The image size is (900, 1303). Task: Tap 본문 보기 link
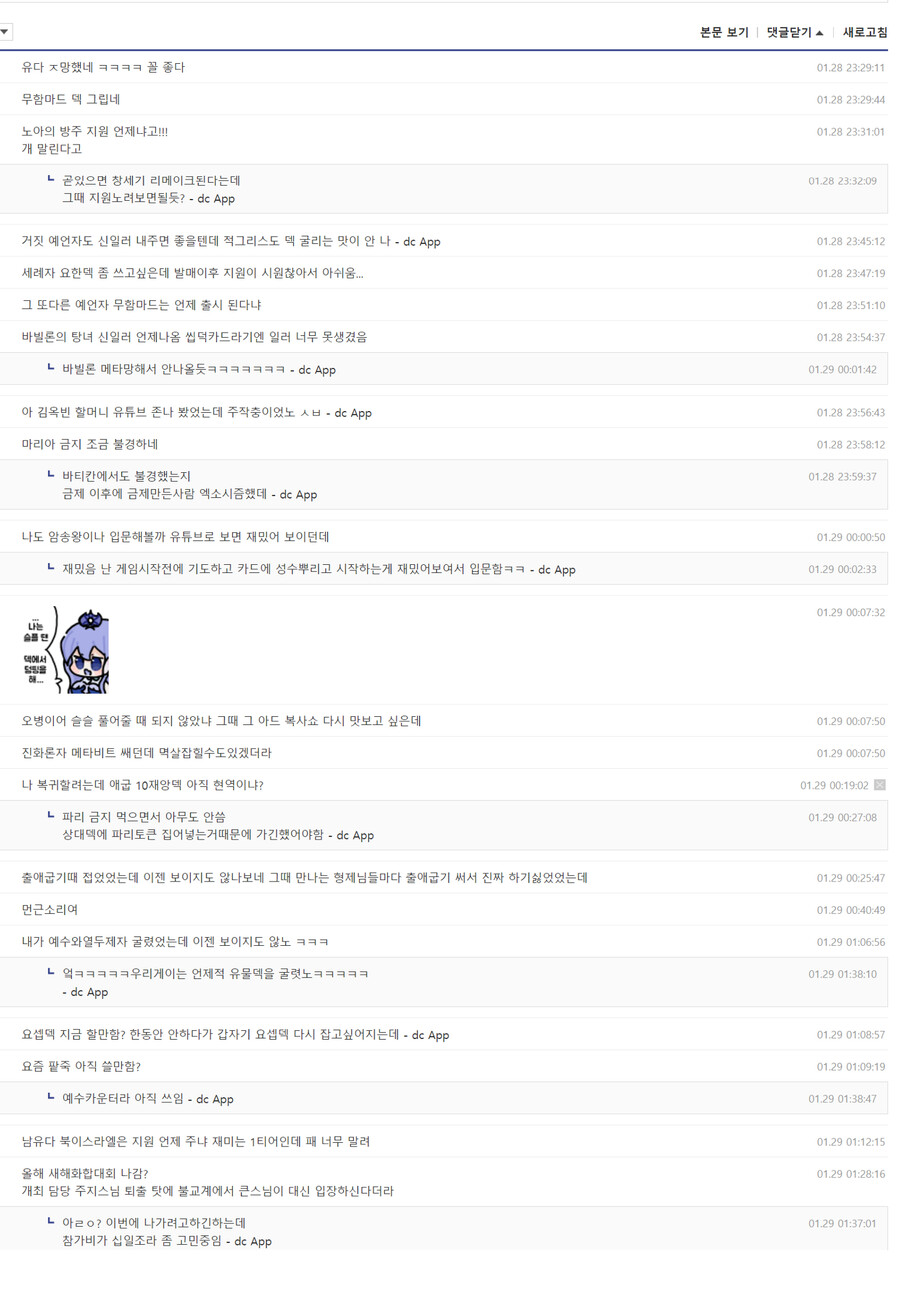(724, 33)
